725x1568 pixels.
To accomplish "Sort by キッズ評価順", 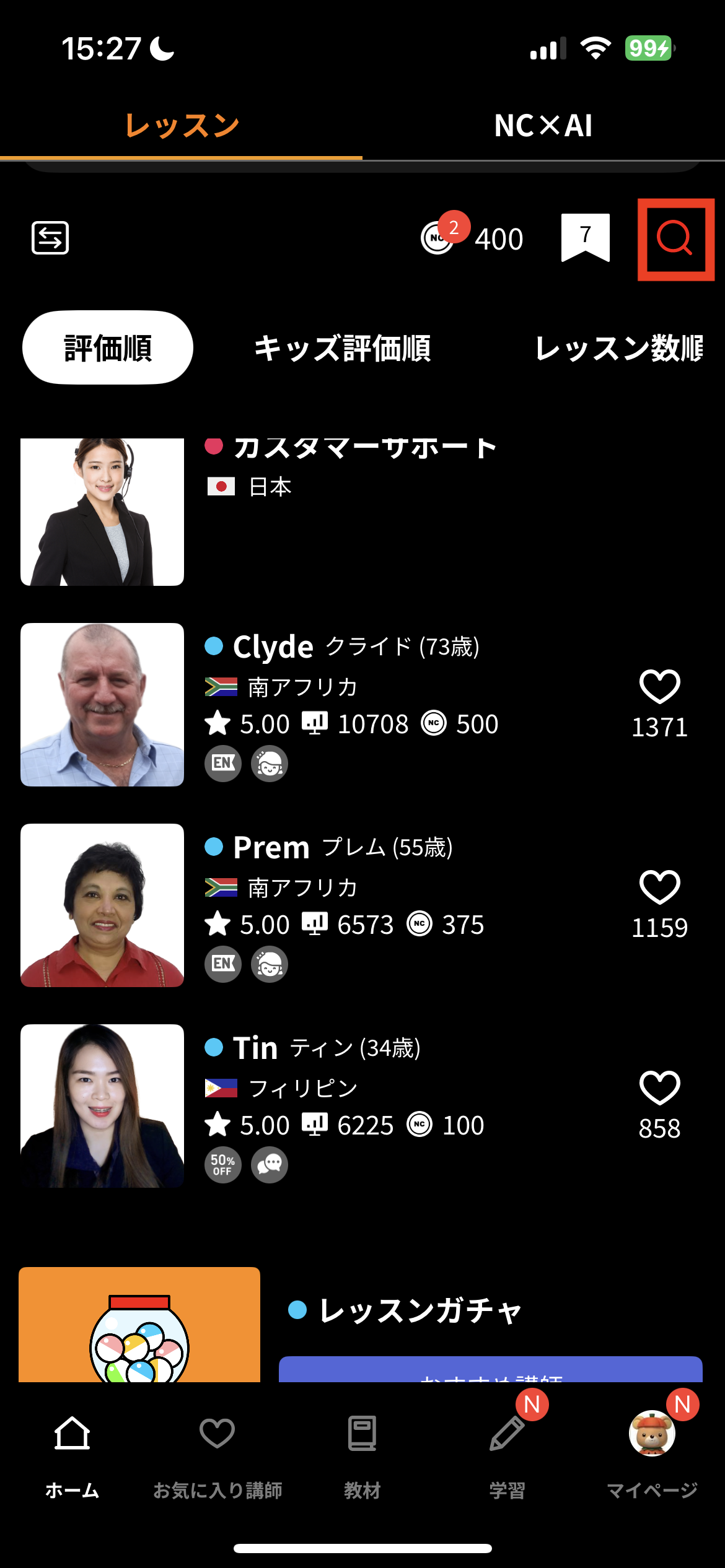I will point(342,348).
